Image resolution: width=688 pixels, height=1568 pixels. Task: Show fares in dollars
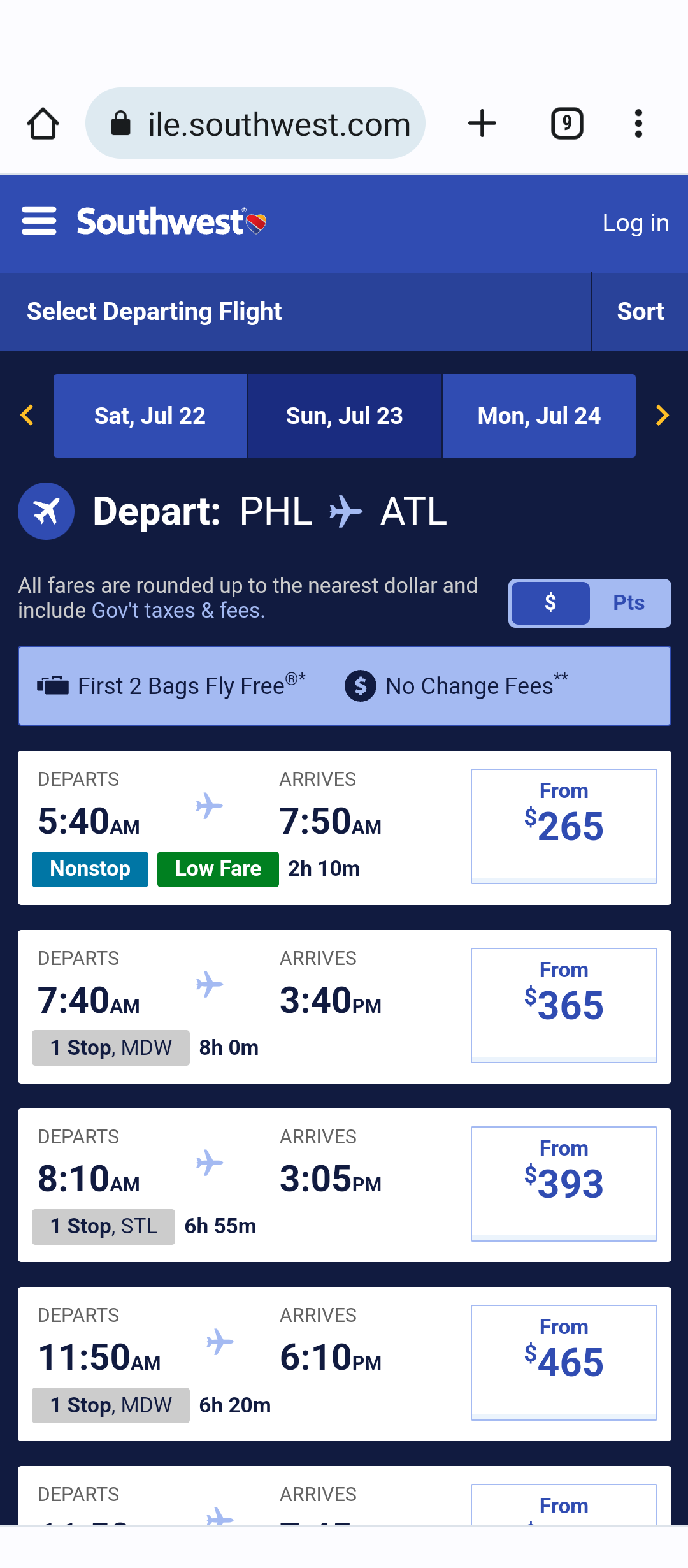(550, 603)
